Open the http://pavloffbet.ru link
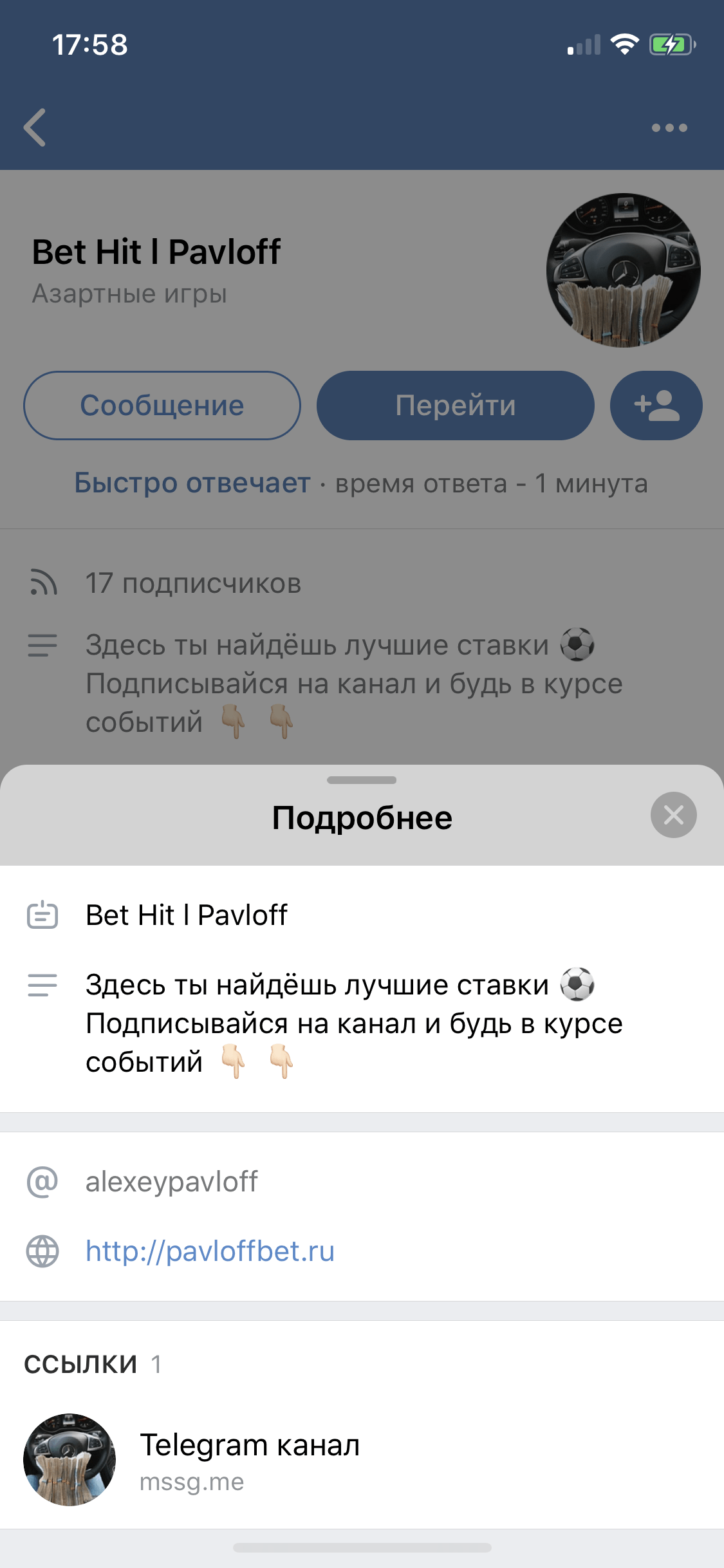The width and height of the screenshot is (724, 1568). 210,1251
